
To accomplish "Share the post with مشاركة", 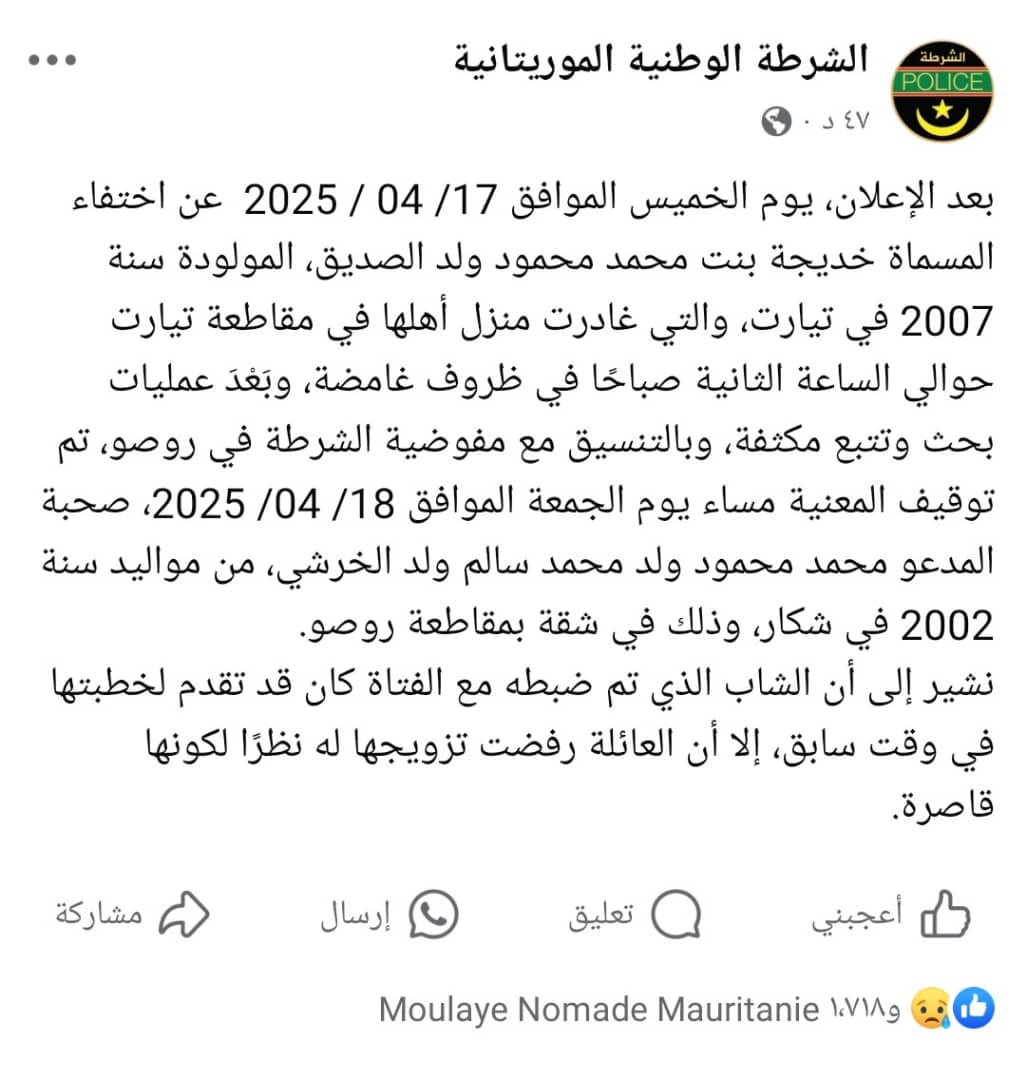I will [x=132, y=914].
